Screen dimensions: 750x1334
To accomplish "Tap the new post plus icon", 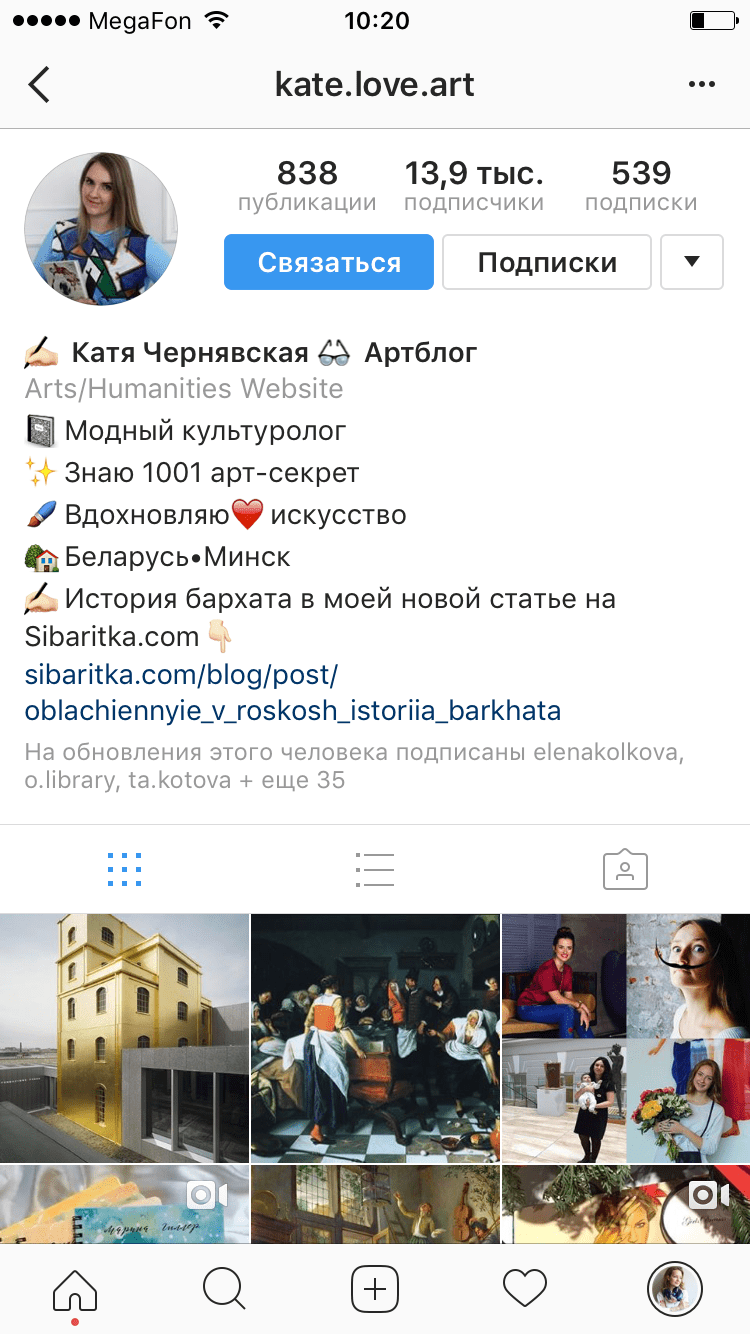I will (374, 1289).
